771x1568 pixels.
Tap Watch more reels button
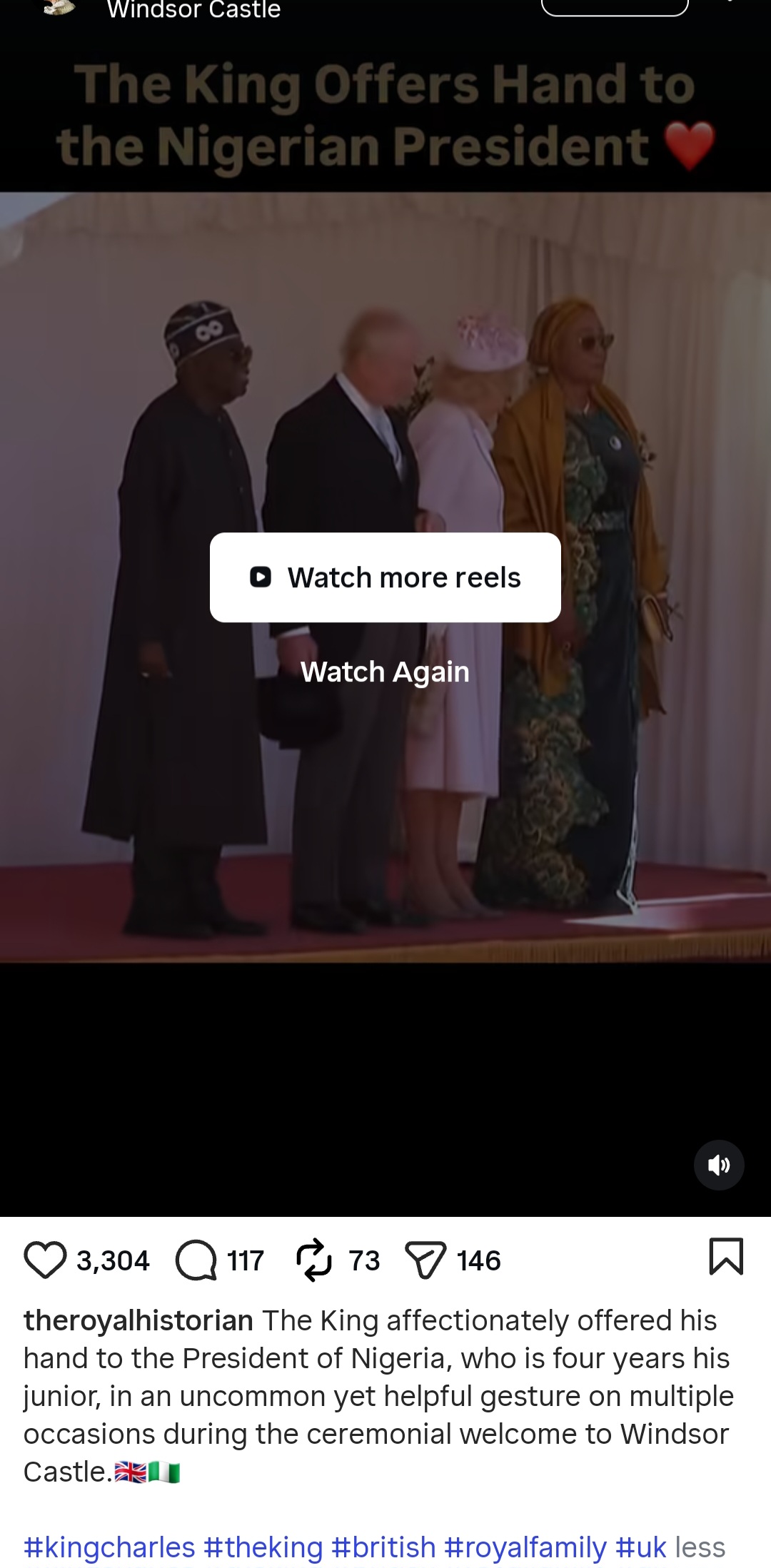385,577
